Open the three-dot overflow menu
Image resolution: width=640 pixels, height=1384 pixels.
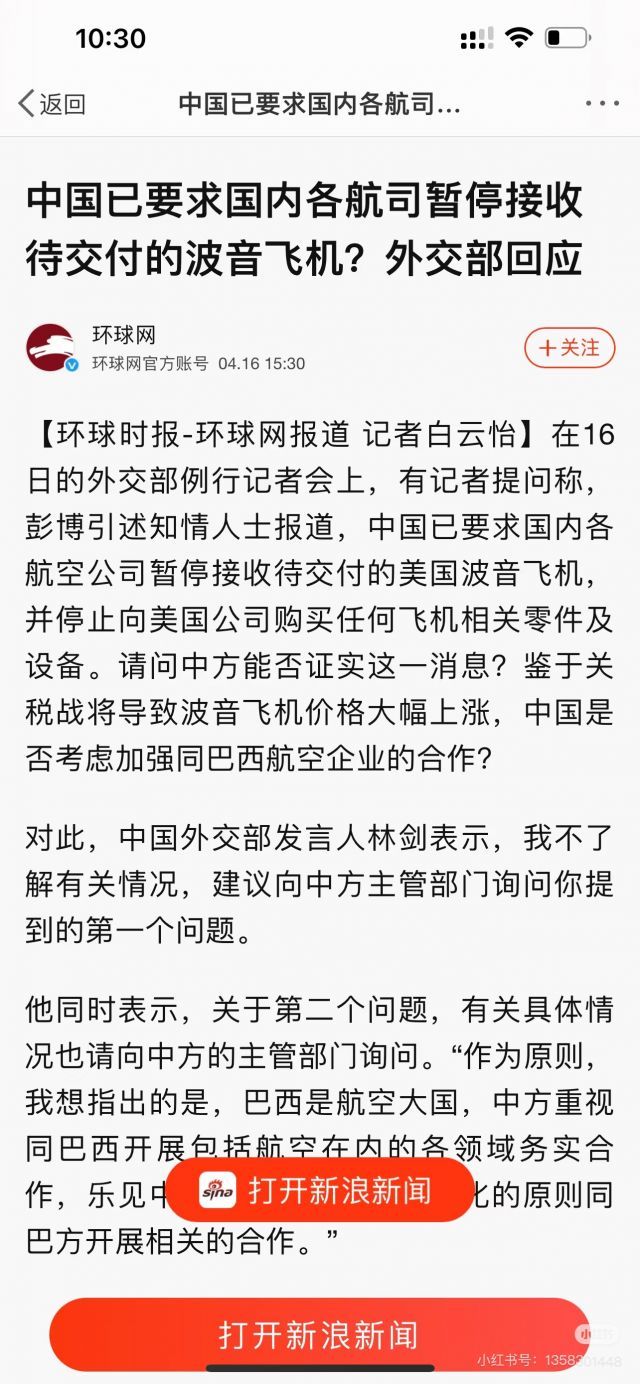point(602,104)
